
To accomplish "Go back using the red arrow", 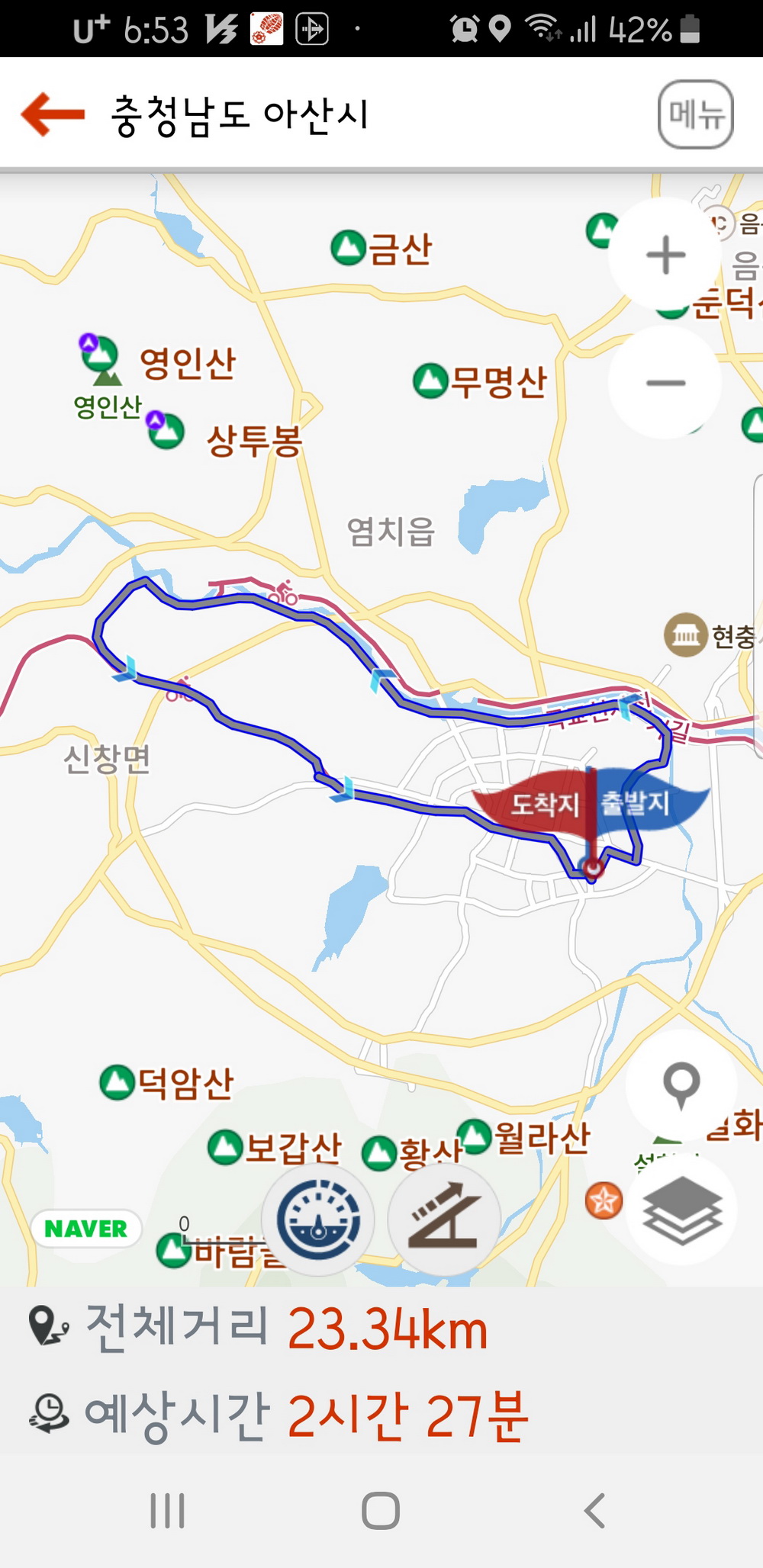I will 53,115.
